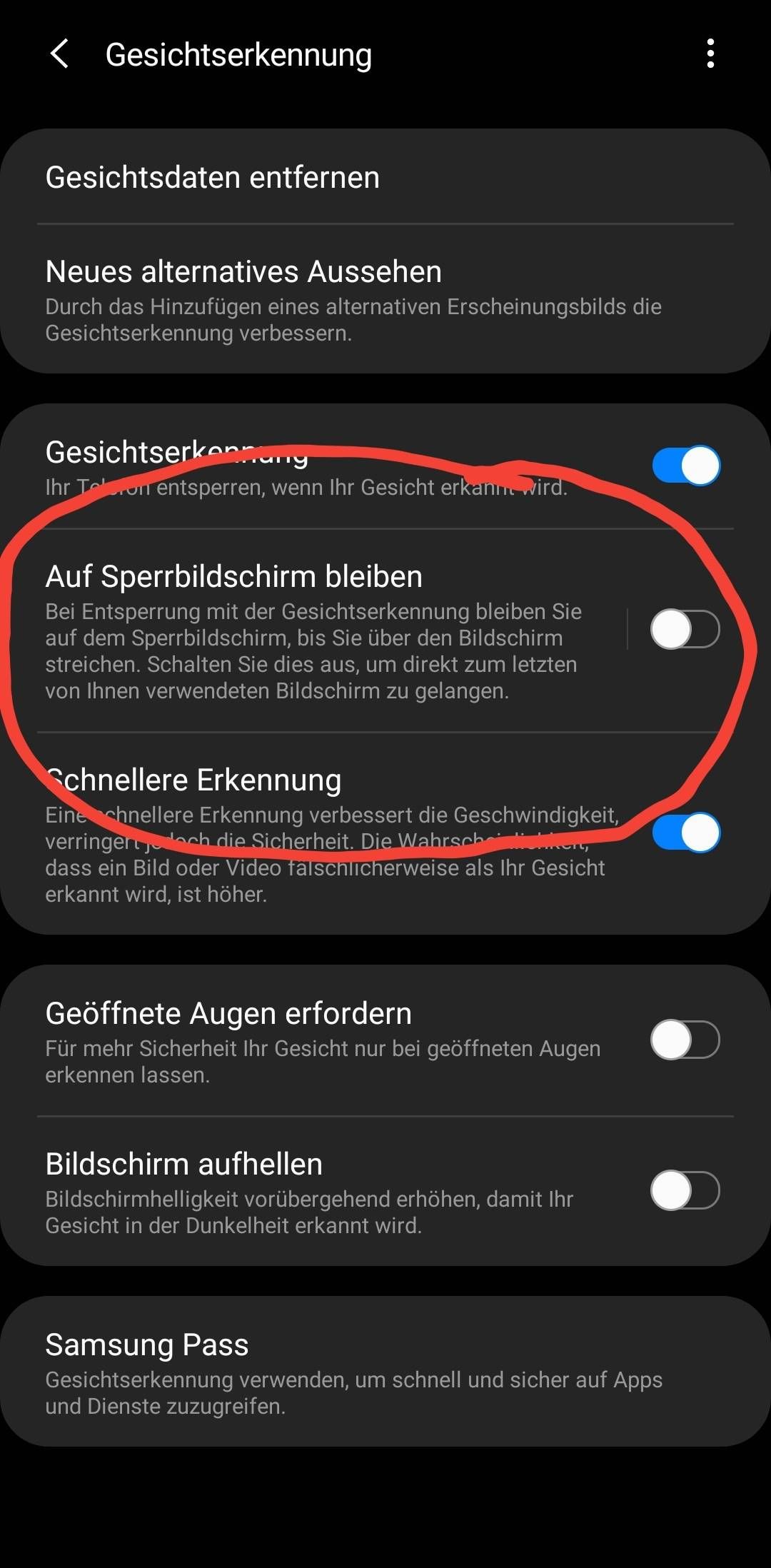
Task: Turn on Bildschirm aufhellen
Action: click(x=685, y=1190)
